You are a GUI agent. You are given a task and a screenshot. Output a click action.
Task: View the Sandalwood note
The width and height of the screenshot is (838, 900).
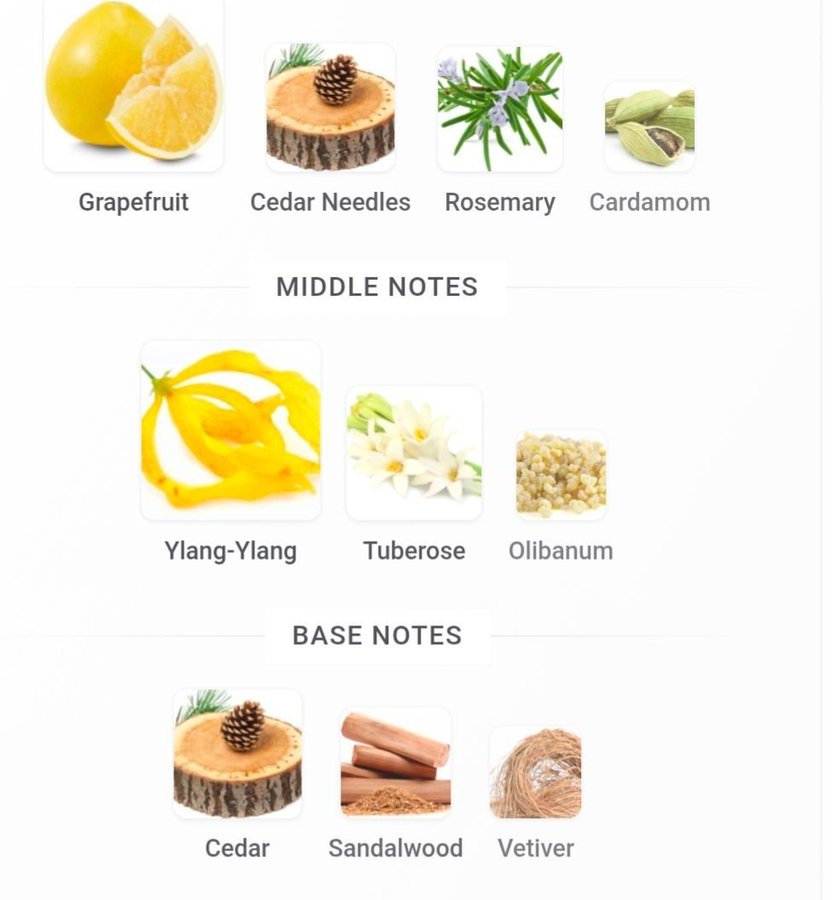(396, 762)
